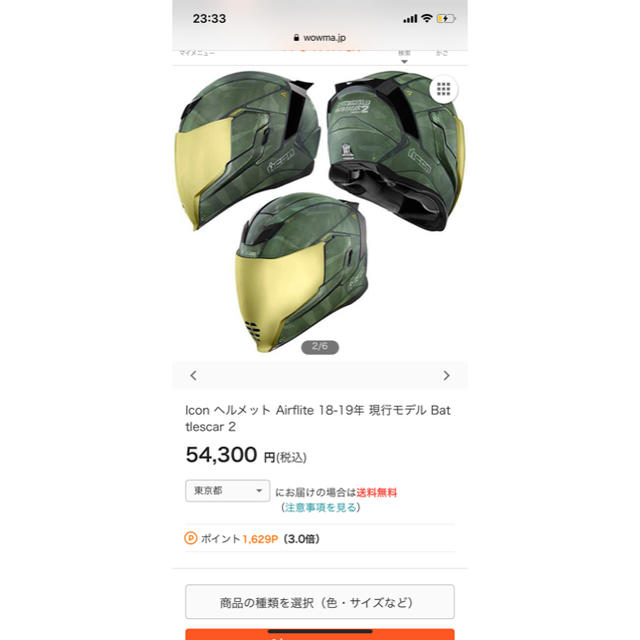
Task: Open the 注意事項を見る link
Action: point(319,508)
